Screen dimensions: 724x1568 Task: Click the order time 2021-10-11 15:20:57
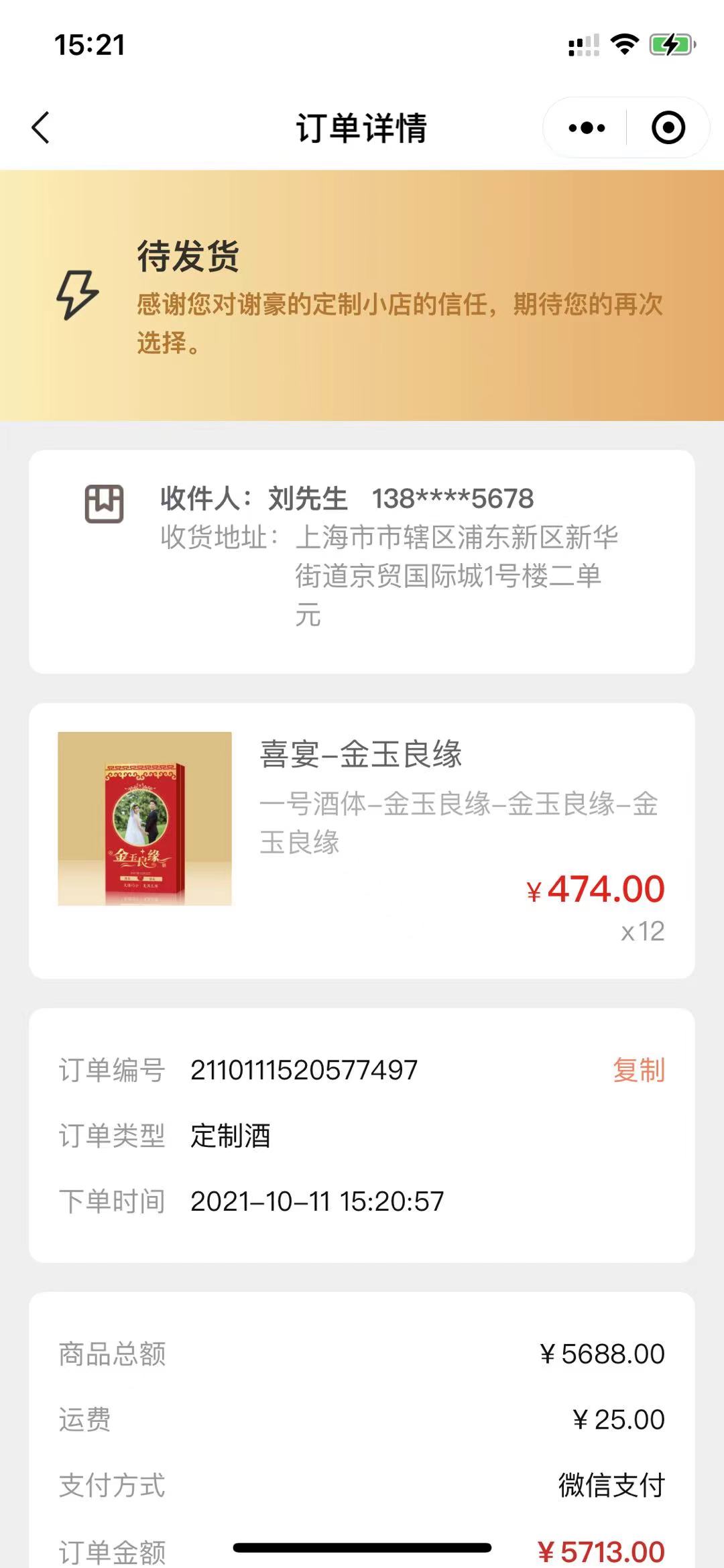(x=316, y=1201)
